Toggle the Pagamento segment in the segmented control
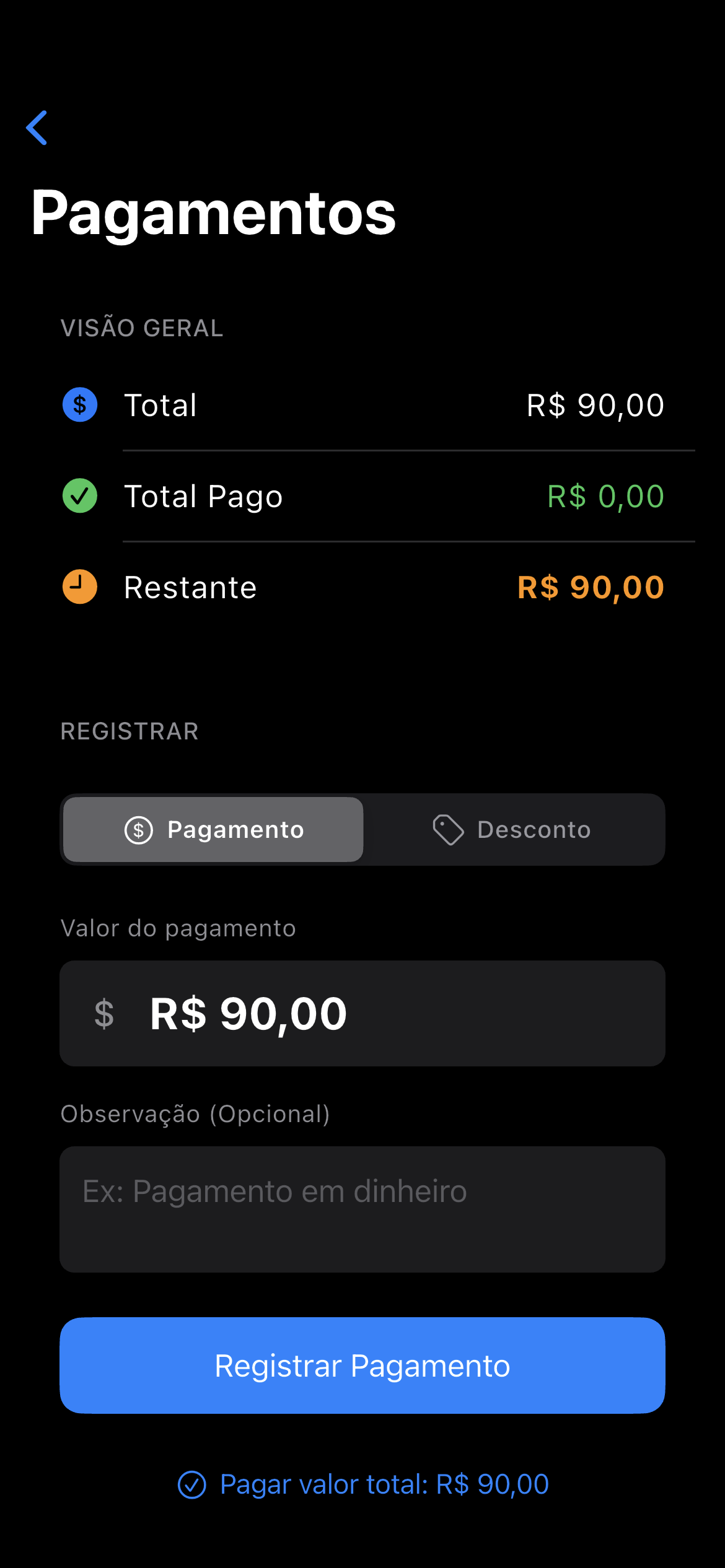Viewport: 725px width, 1568px height. pos(212,829)
